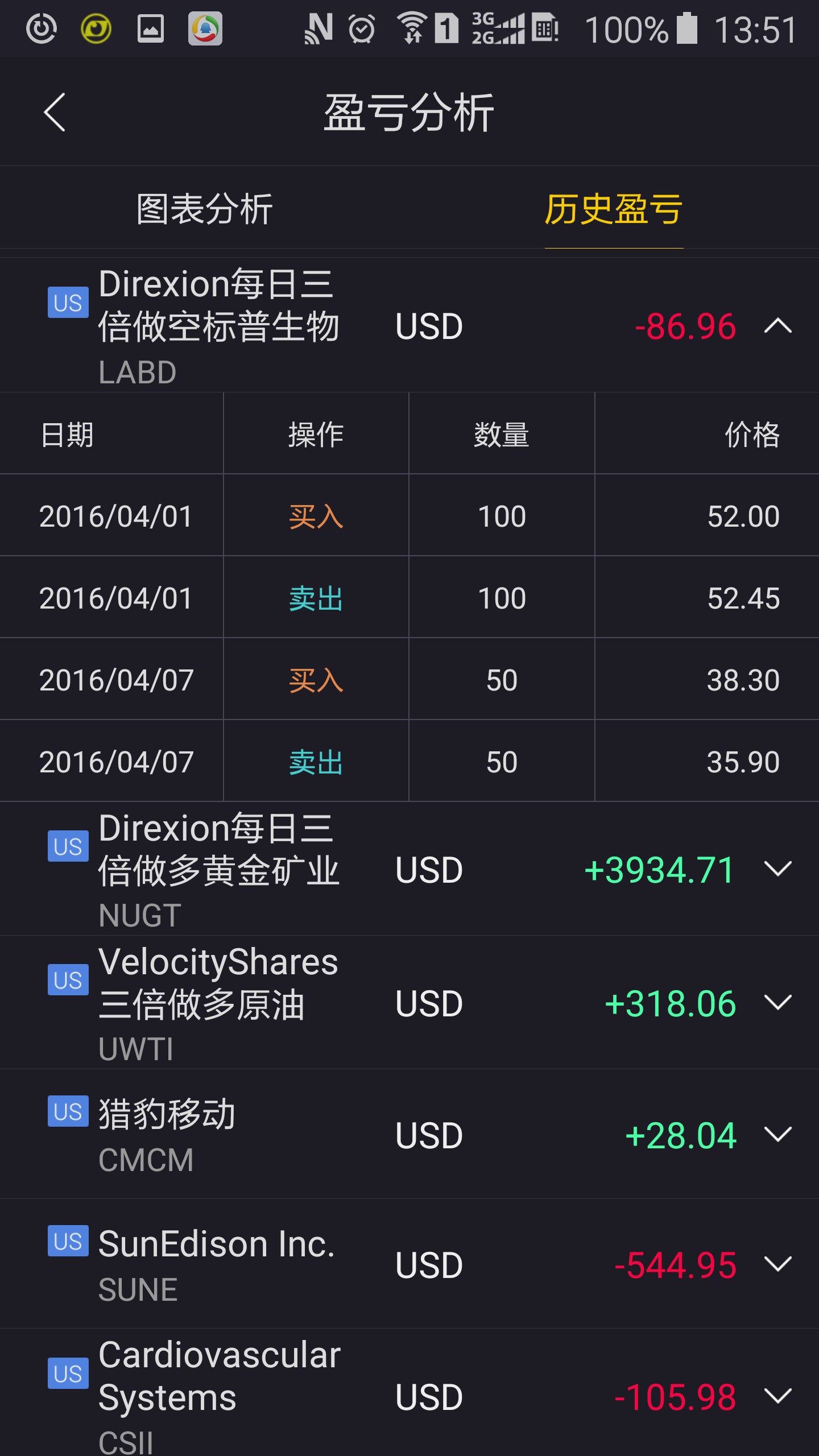Viewport: 819px width, 1456px height.
Task: Go back using the top-left arrow
Action: click(x=55, y=112)
